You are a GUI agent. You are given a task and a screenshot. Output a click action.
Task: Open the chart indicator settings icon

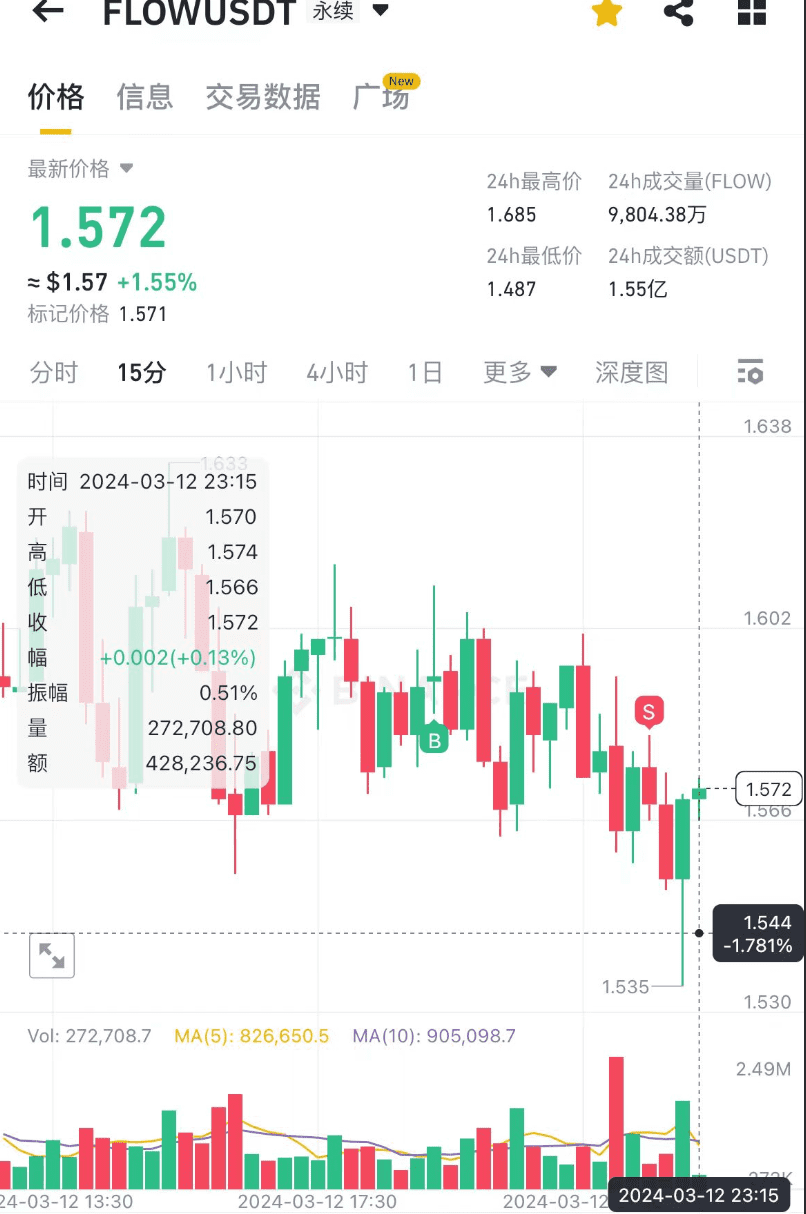pyautogui.click(x=750, y=372)
